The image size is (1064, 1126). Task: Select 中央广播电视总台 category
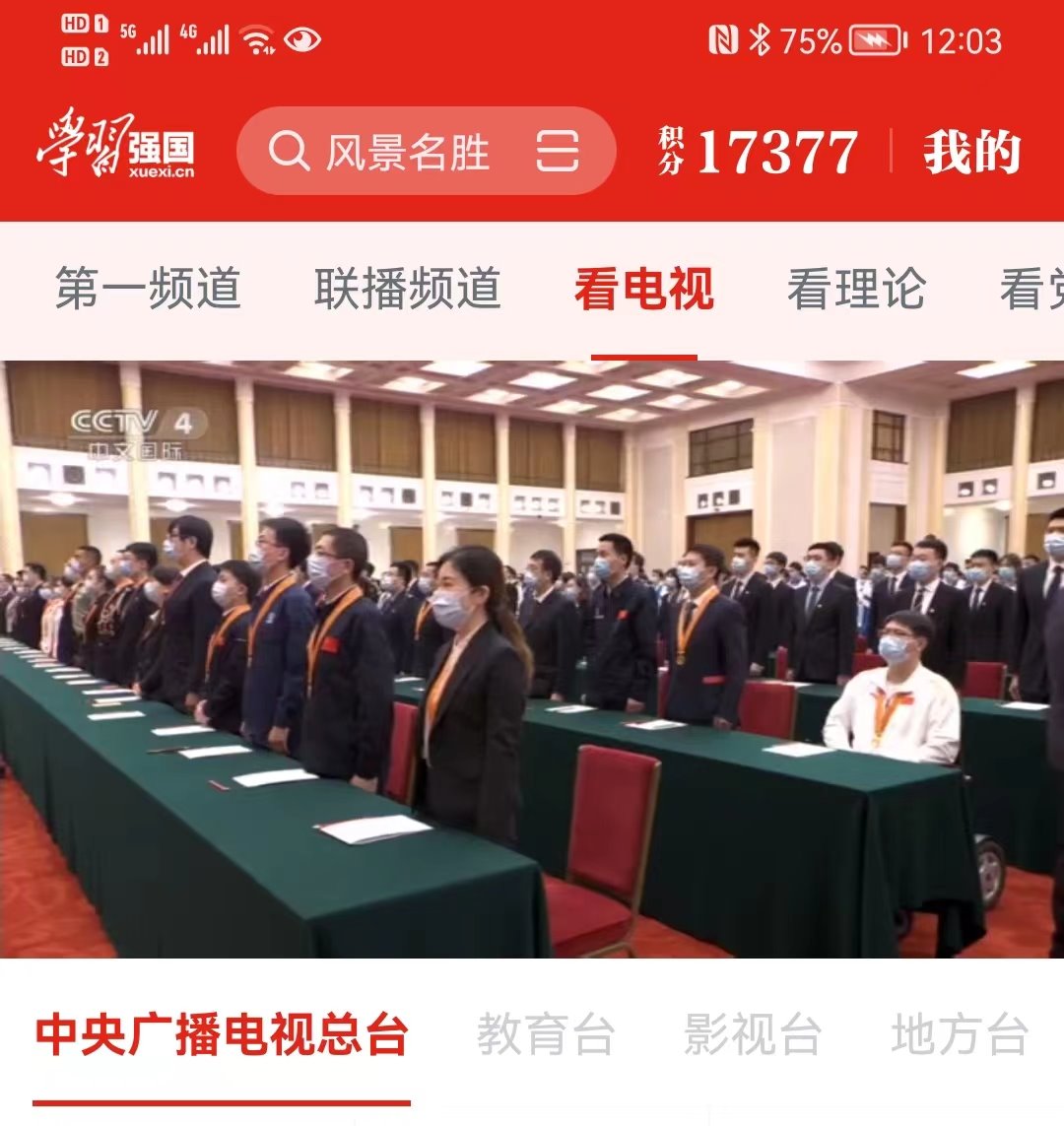tap(222, 1035)
